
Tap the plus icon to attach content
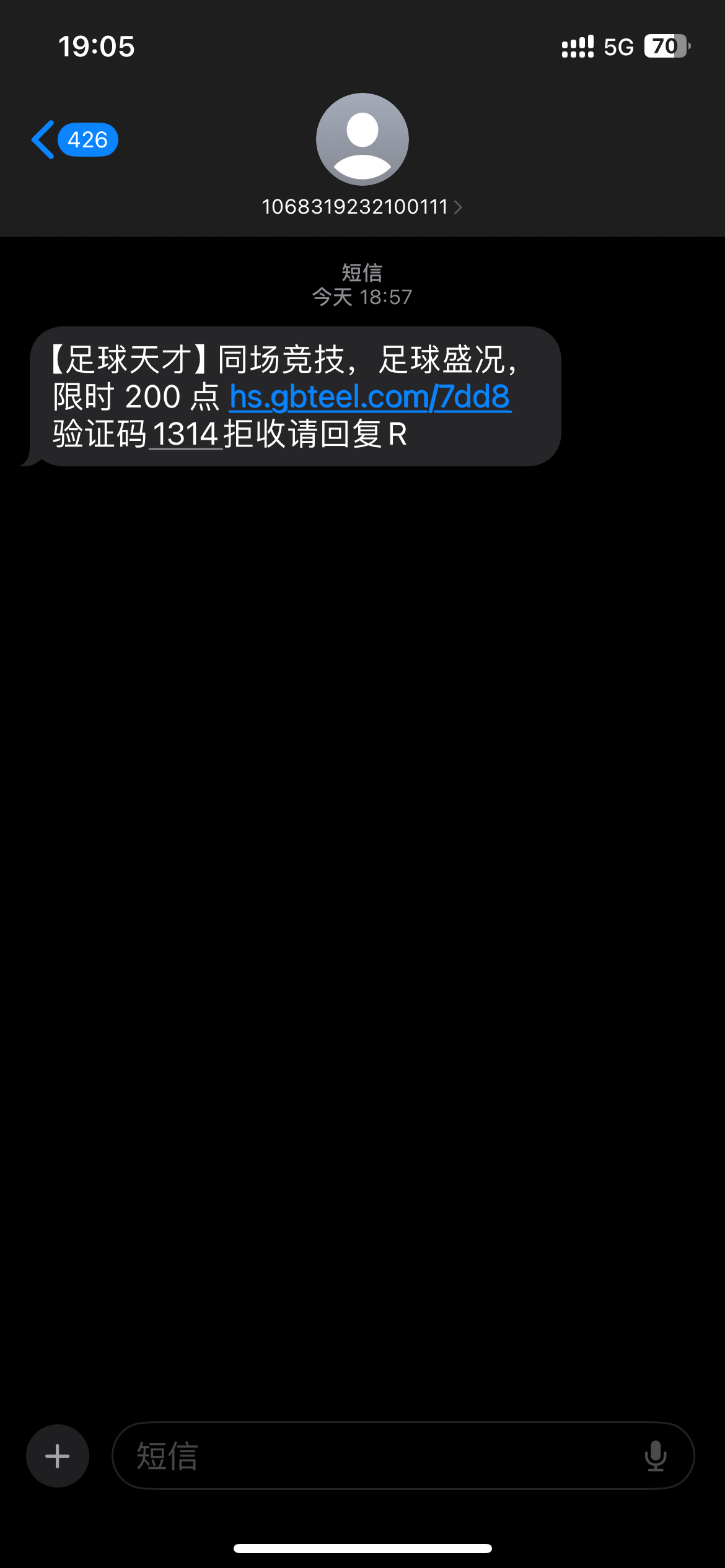pyautogui.click(x=57, y=1456)
